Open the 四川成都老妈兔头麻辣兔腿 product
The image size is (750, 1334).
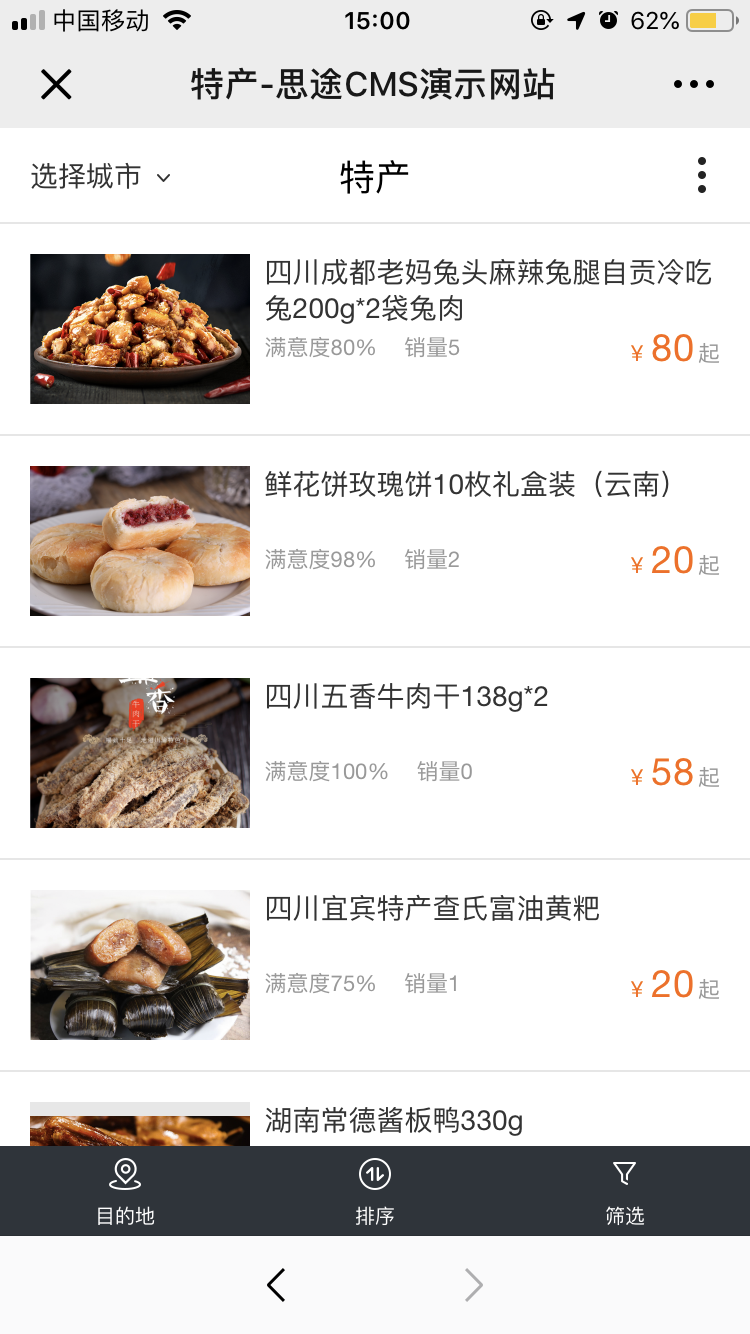(488, 290)
